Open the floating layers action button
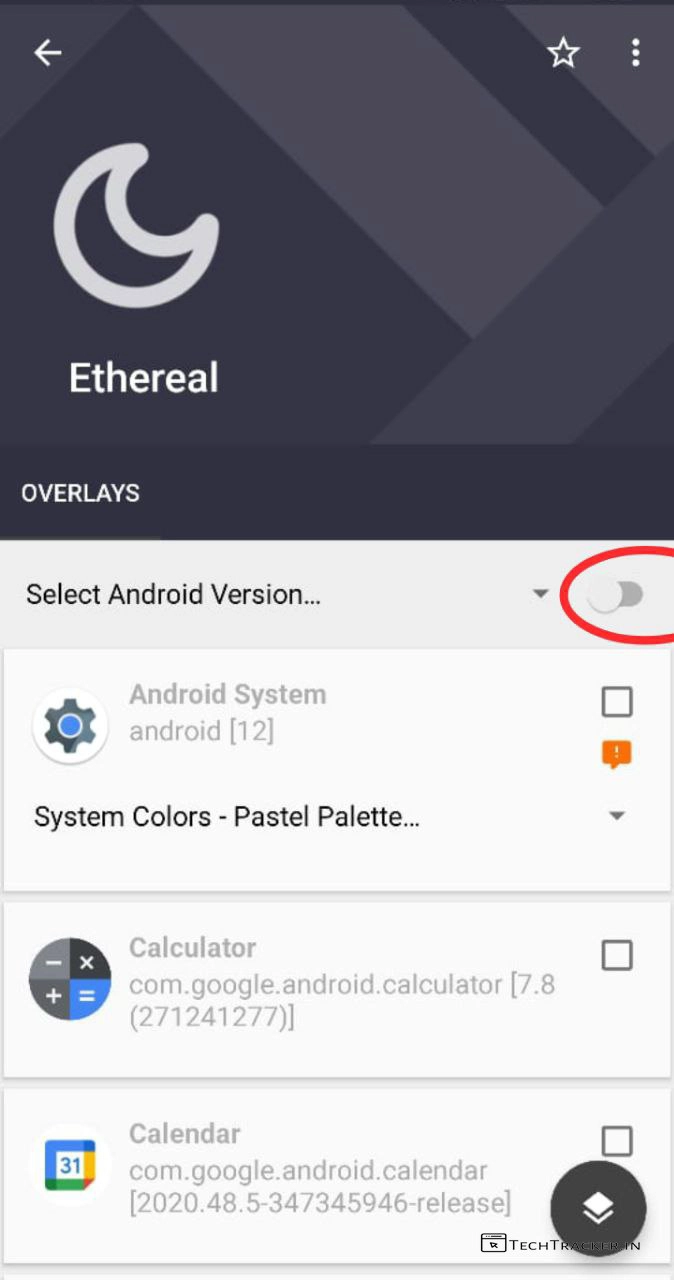The image size is (674, 1280). tap(598, 1208)
